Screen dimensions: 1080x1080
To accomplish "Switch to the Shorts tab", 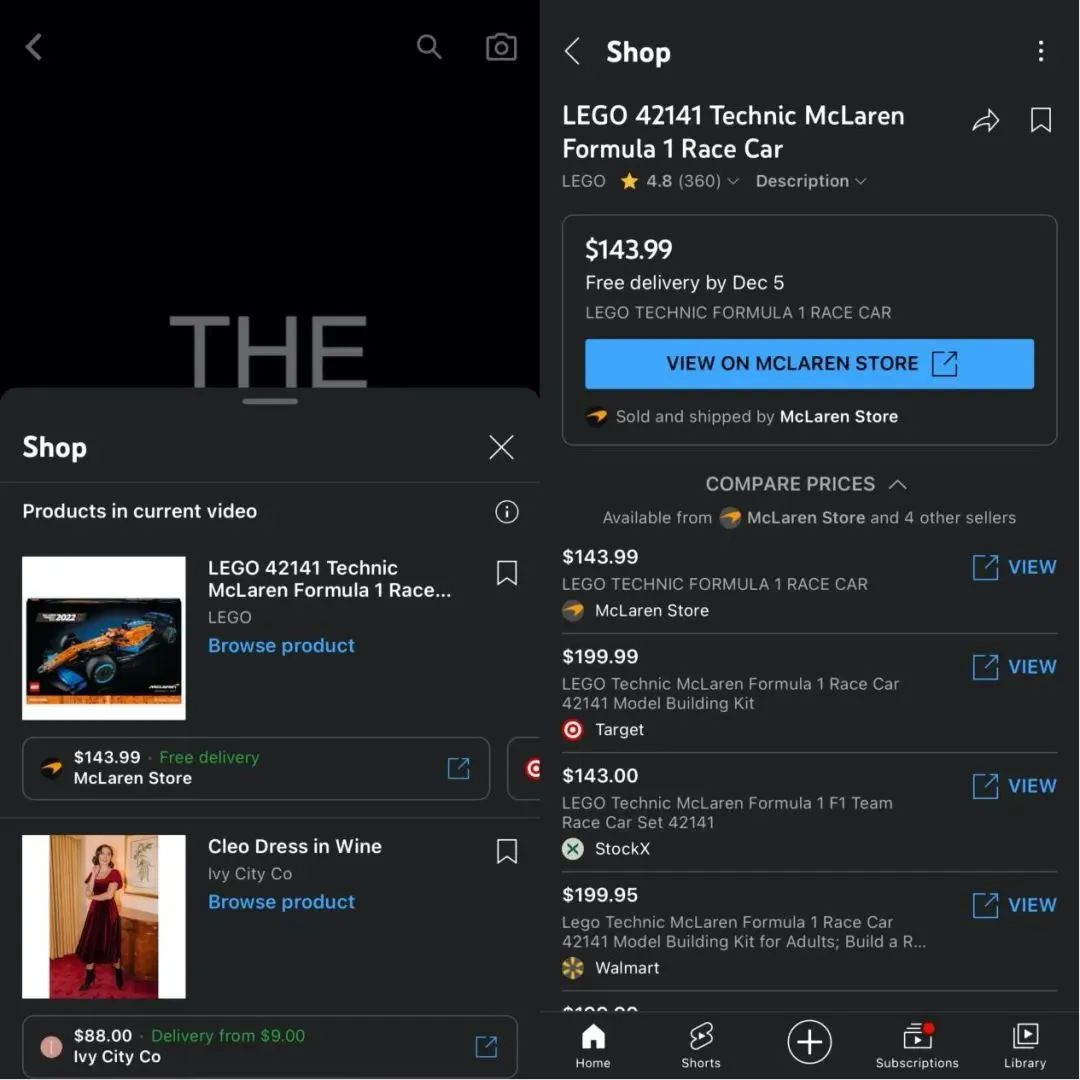I will [x=701, y=1045].
